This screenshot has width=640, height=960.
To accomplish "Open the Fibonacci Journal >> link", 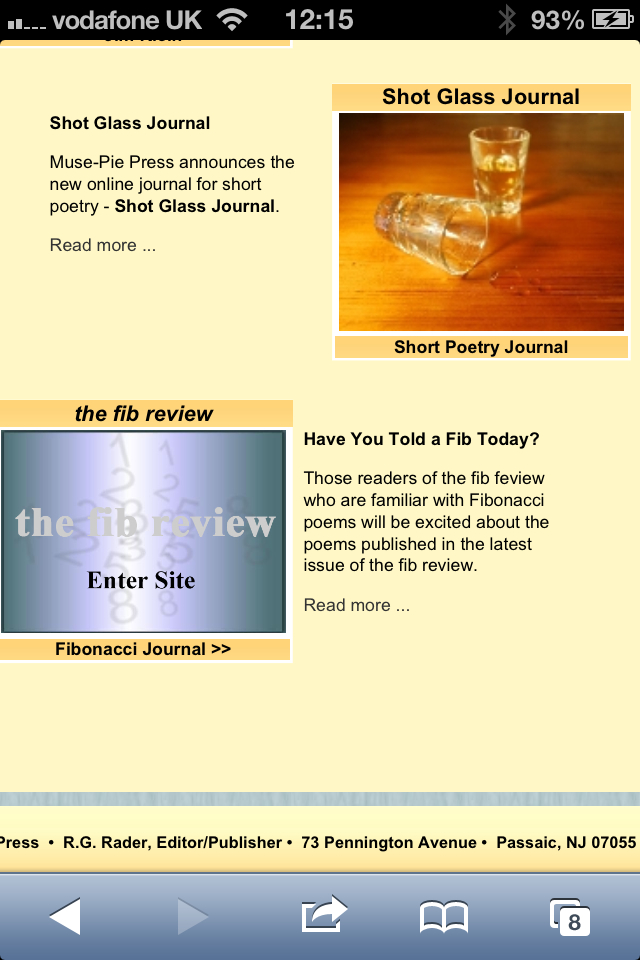I will (x=143, y=649).
